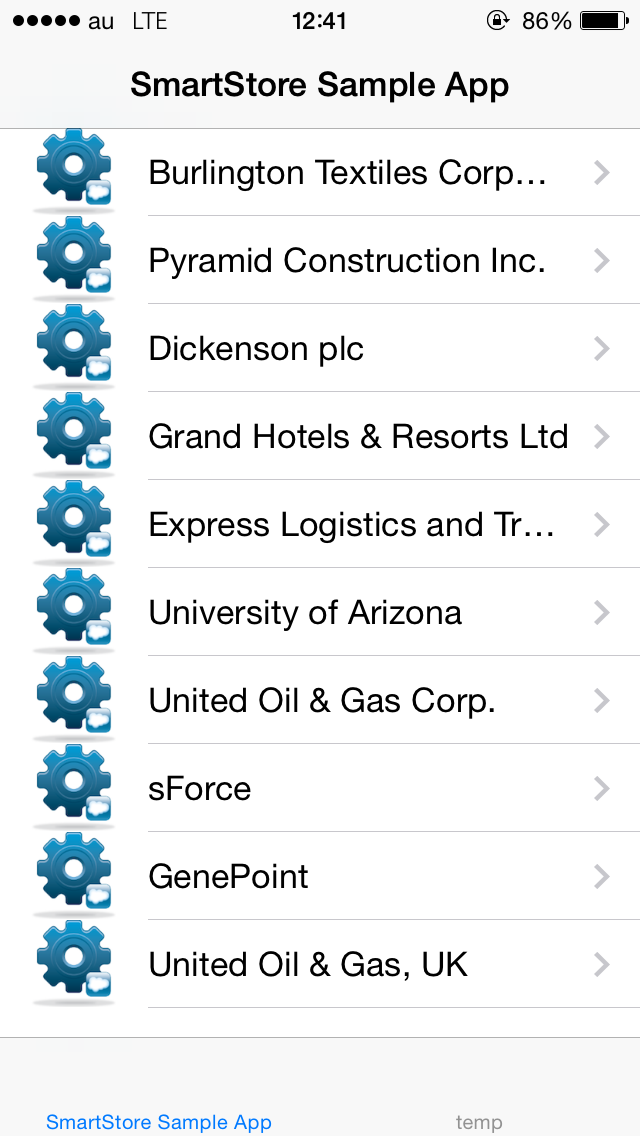Choose the Express Logistics account row
The width and height of the screenshot is (640, 1136).
pos(351,525)
